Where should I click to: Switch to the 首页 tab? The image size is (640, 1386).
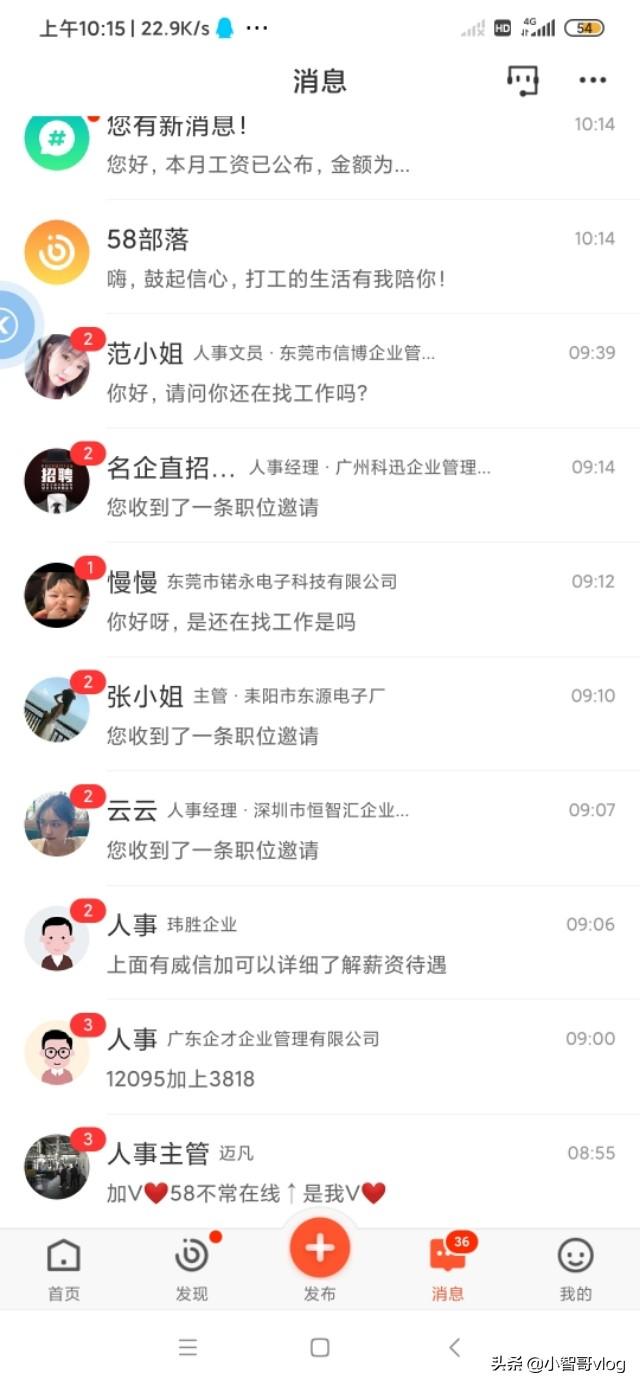click(x=64, y=1268)
